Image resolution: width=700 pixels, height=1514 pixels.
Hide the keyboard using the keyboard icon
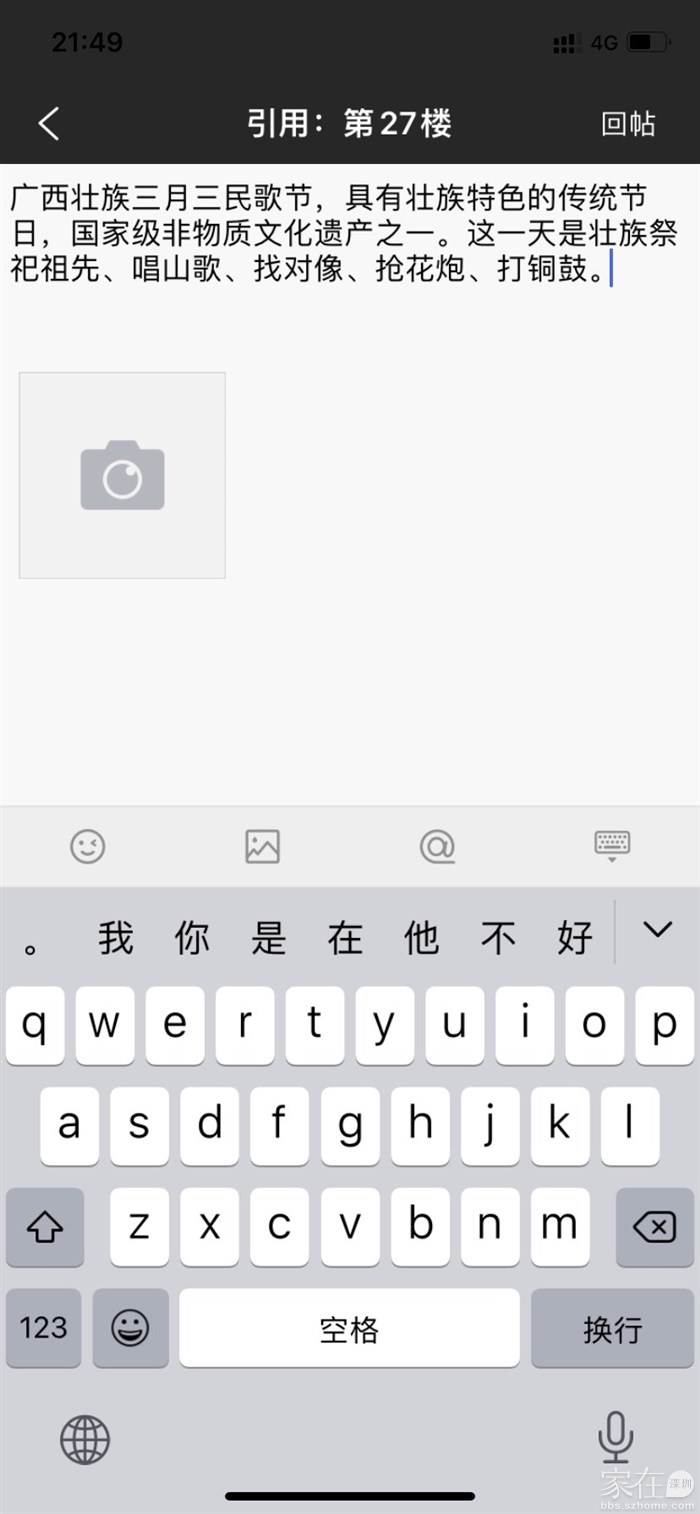coord(611,846)
